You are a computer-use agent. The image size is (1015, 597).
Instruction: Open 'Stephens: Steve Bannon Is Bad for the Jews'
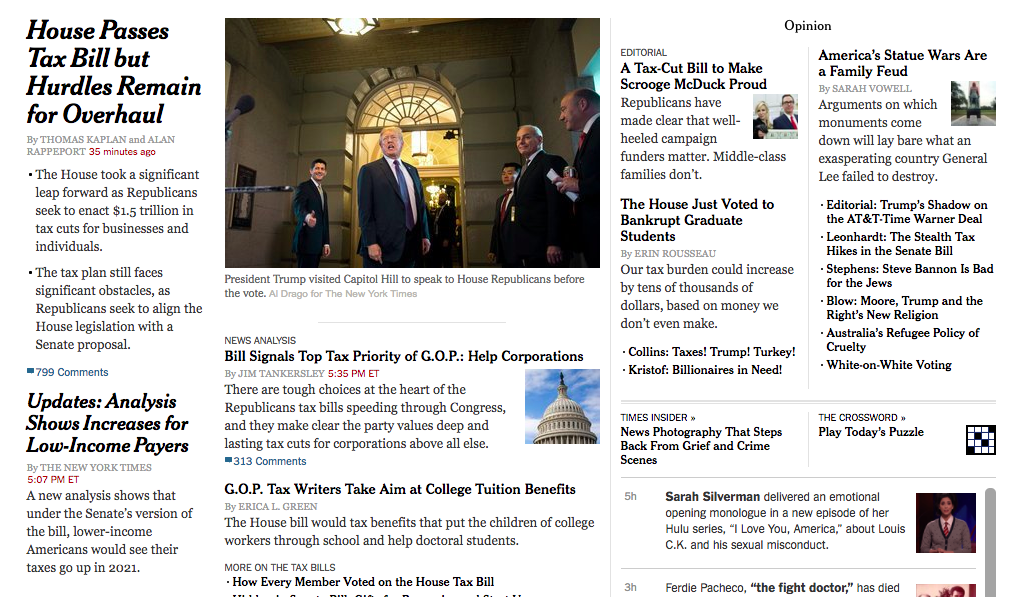pyautogui.click(x=909, y=275)
